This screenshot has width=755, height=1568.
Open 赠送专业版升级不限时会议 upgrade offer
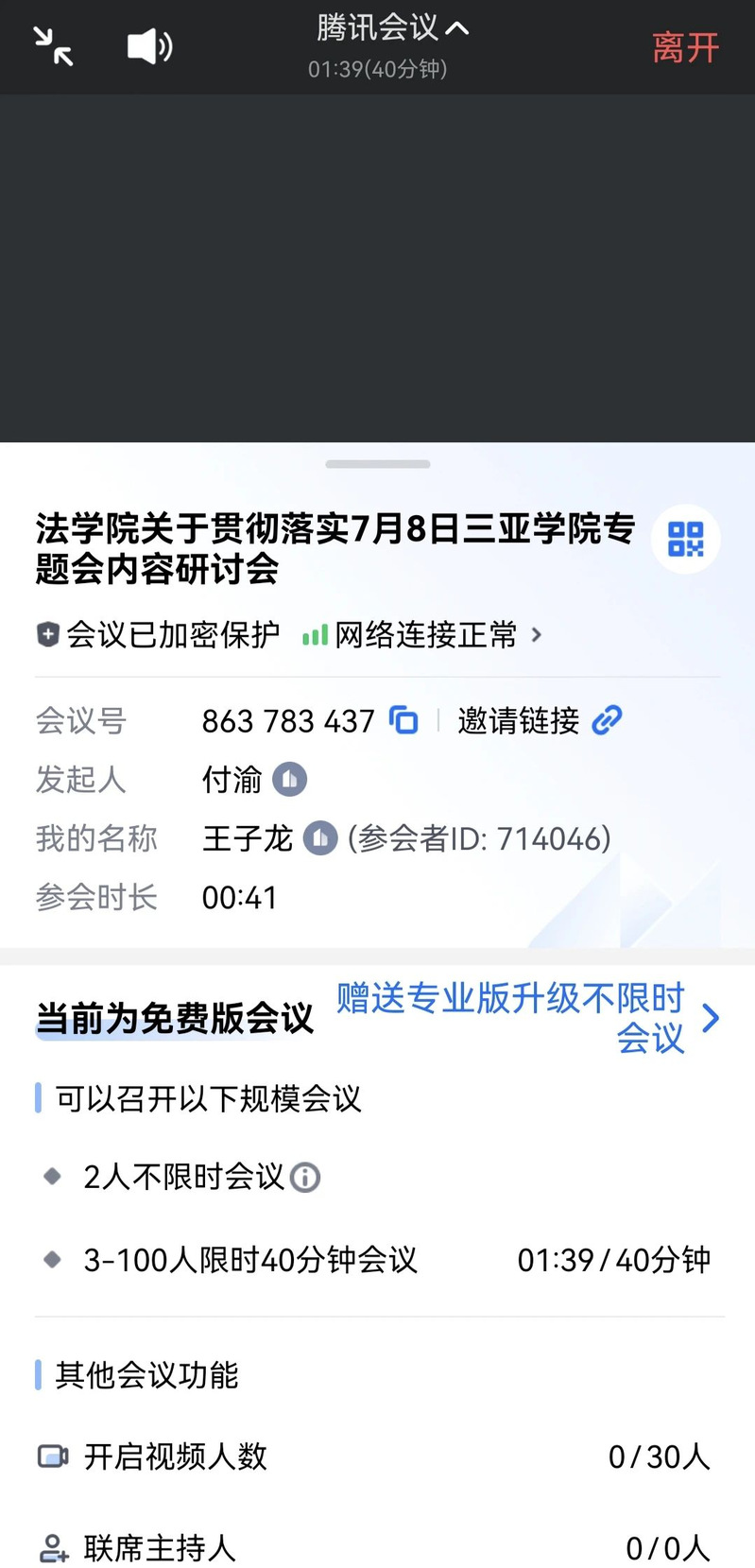(x=527, y=1018)
